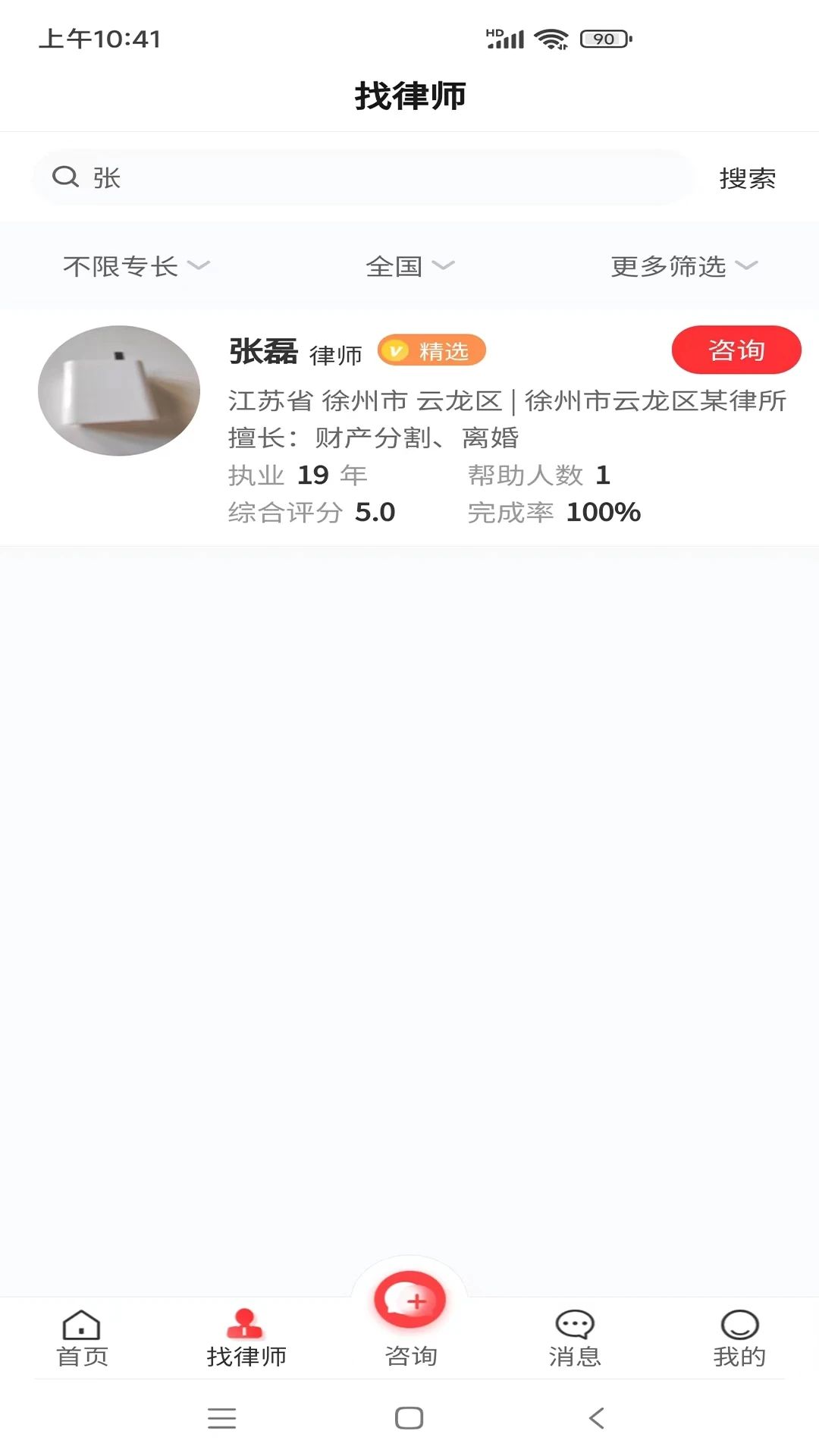Open lawyer 张磊's profile avatar
Image resolution: width=819 pixels, height=1456 pixels.
120,390
